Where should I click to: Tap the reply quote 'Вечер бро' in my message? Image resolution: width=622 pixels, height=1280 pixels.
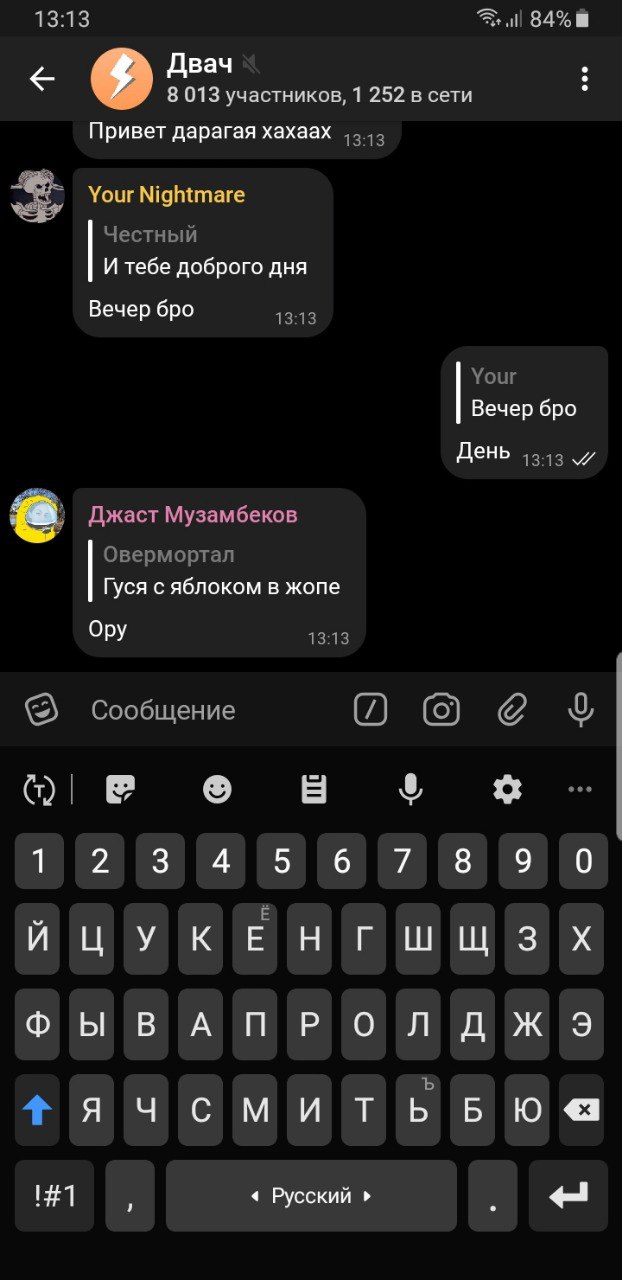pyautogui.click(x=522, y=393)
